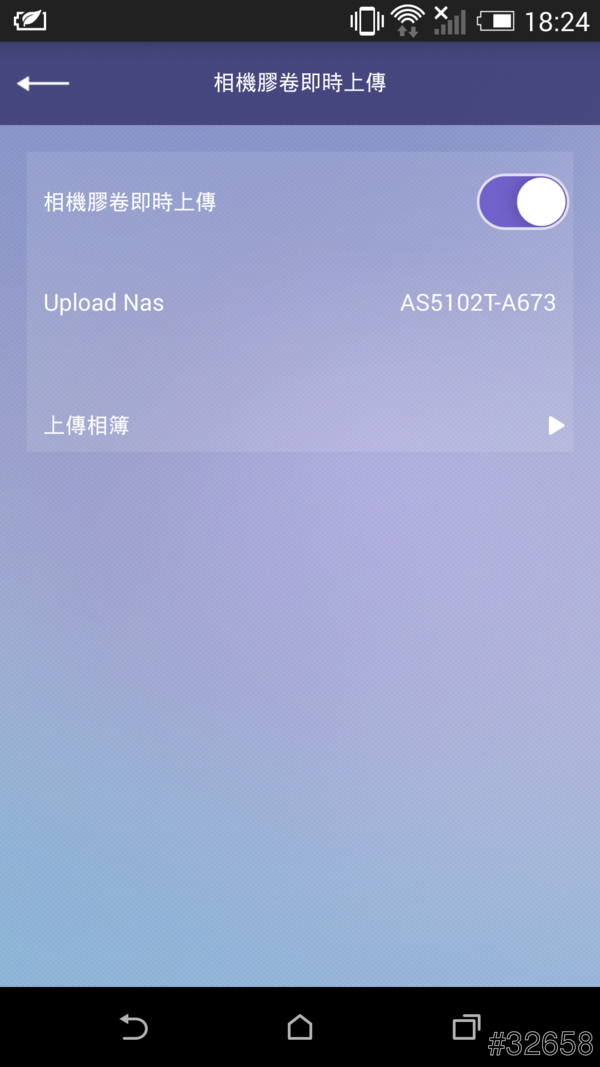Go back using the header arrow

43,83
